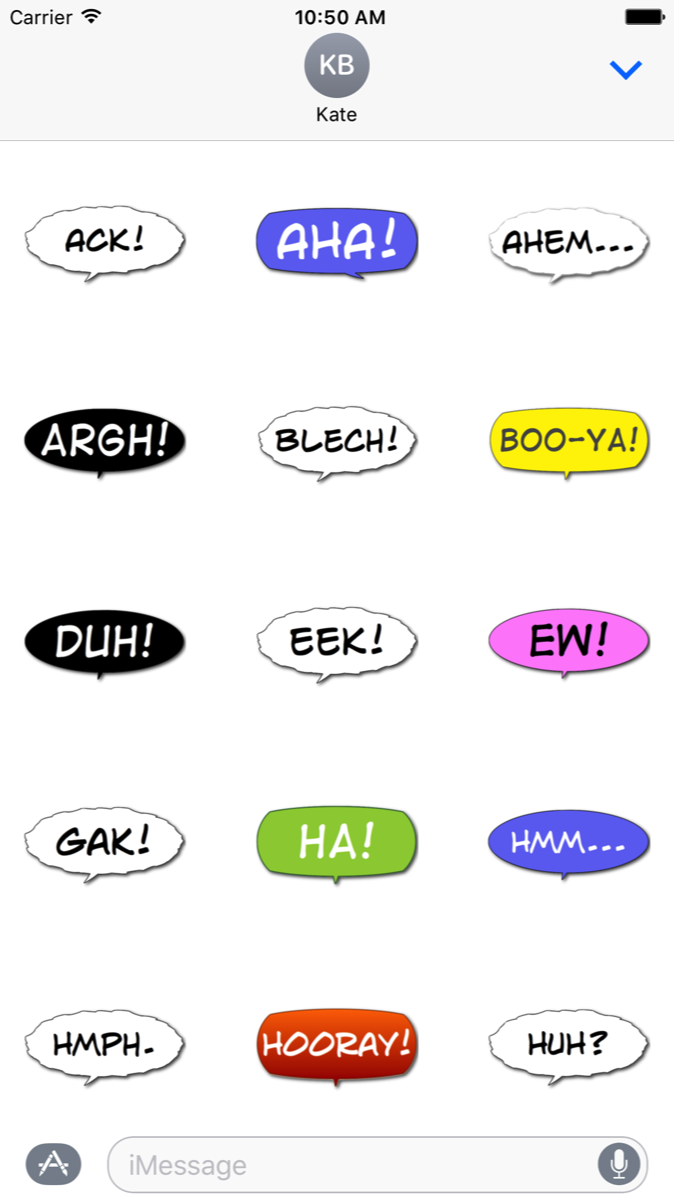Select the pink EW! sticker

click(568, 640)
